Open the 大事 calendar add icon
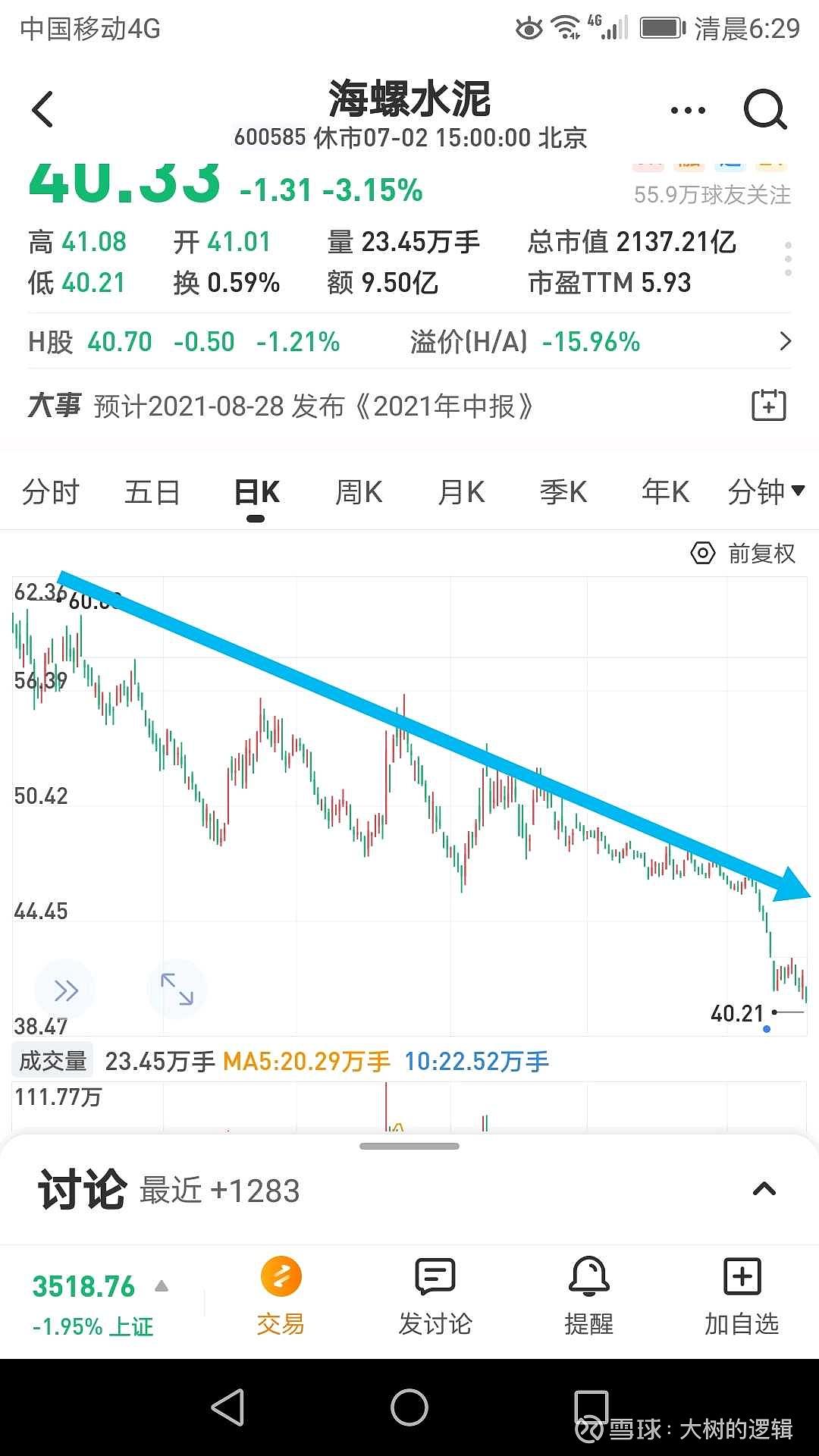This screenshot has width=819, height=1456. (768, 406)
